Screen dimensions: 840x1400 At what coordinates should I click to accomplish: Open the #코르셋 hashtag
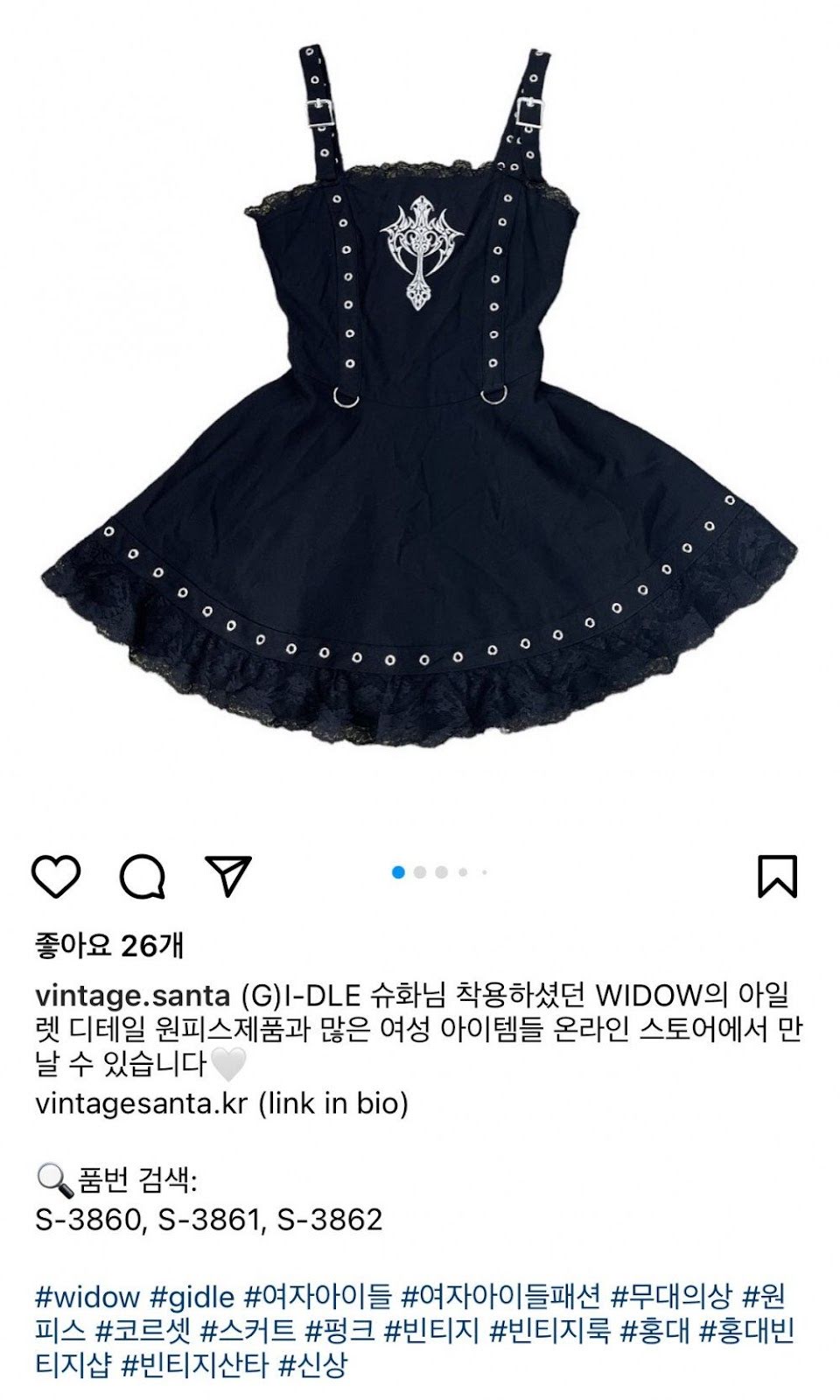tap(143, 1331)
